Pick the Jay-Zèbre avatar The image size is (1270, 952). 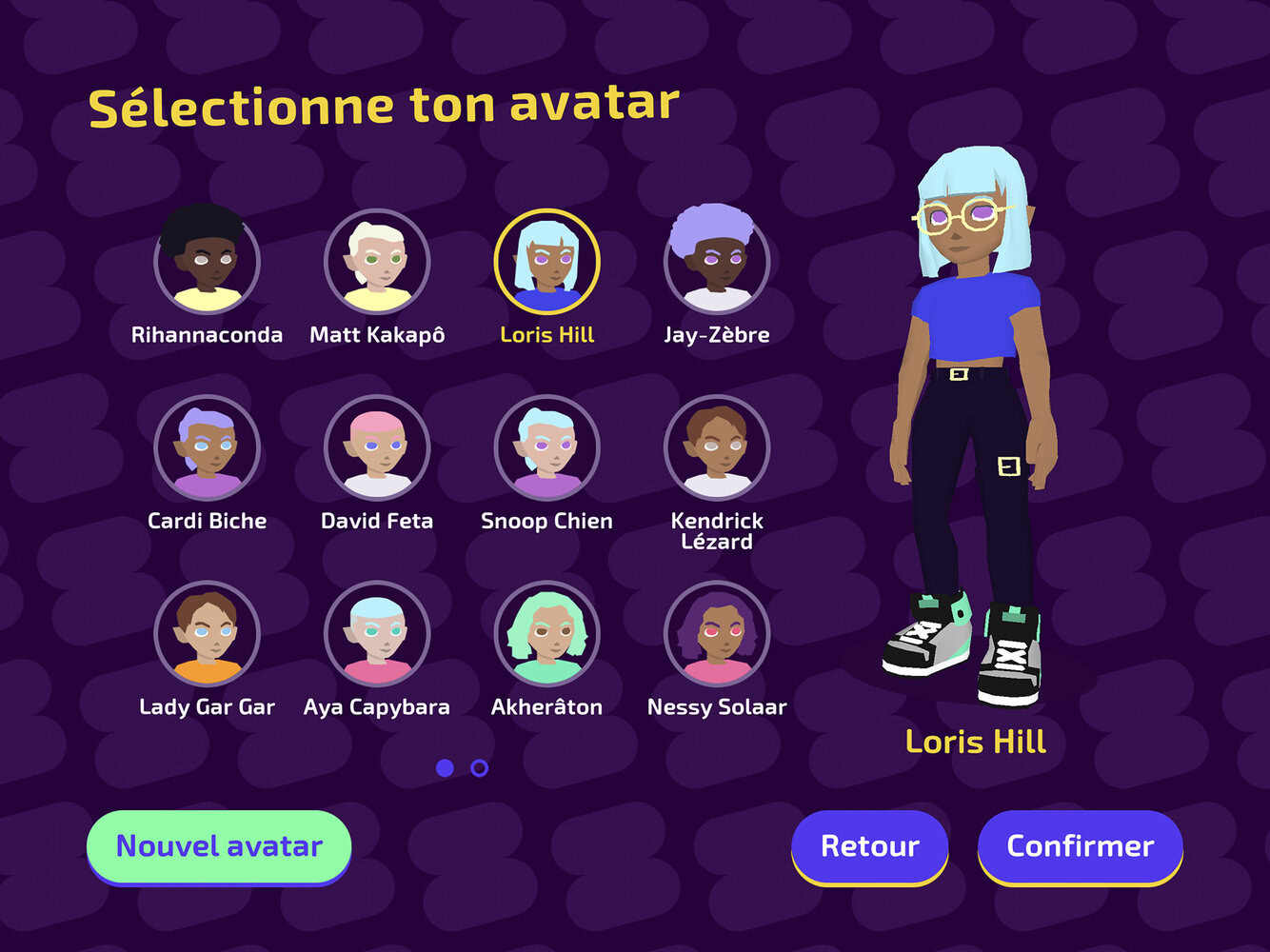[x=717, y=262]
